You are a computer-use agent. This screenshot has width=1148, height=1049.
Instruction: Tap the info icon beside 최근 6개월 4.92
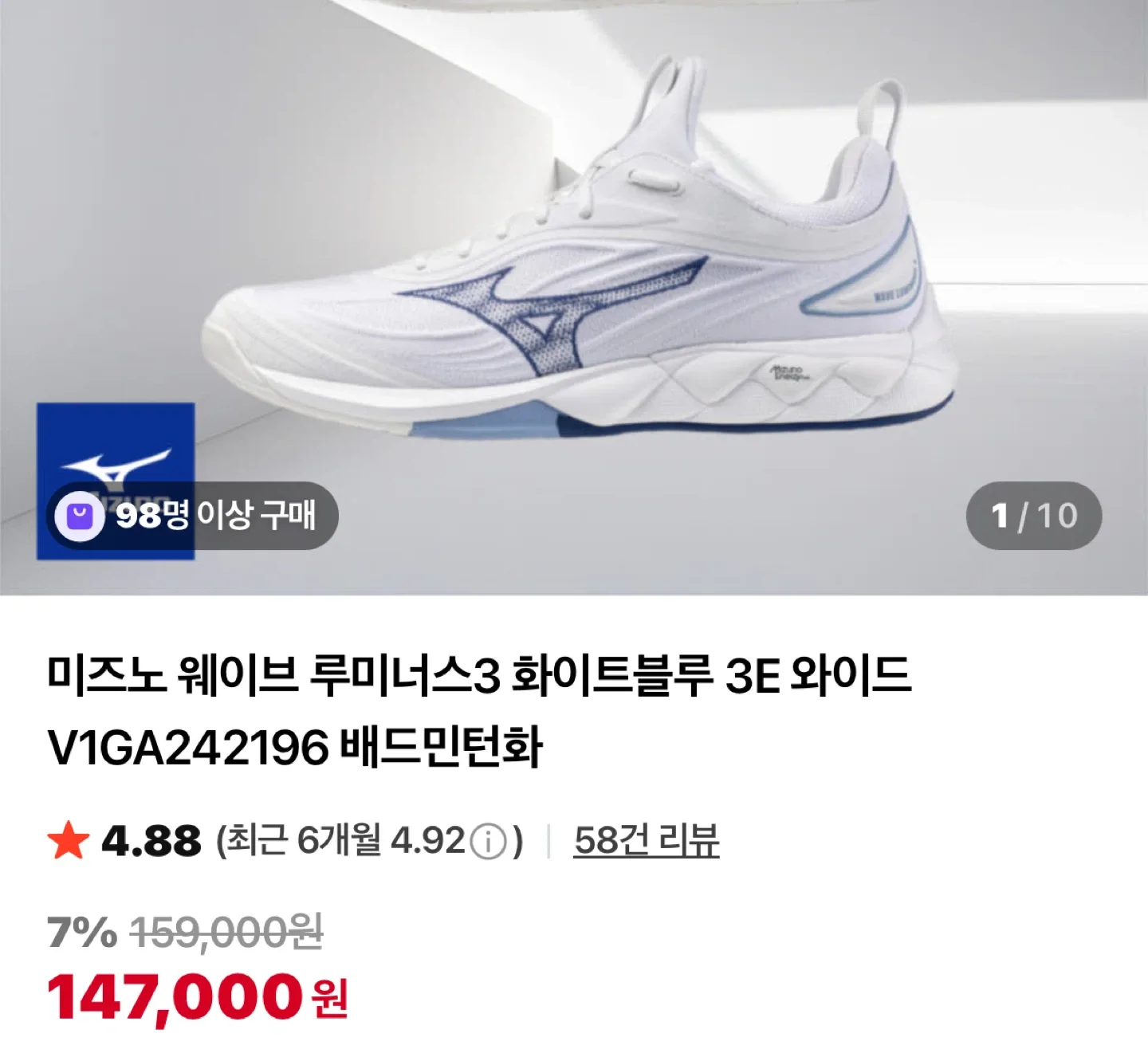(x=489, y=842)
